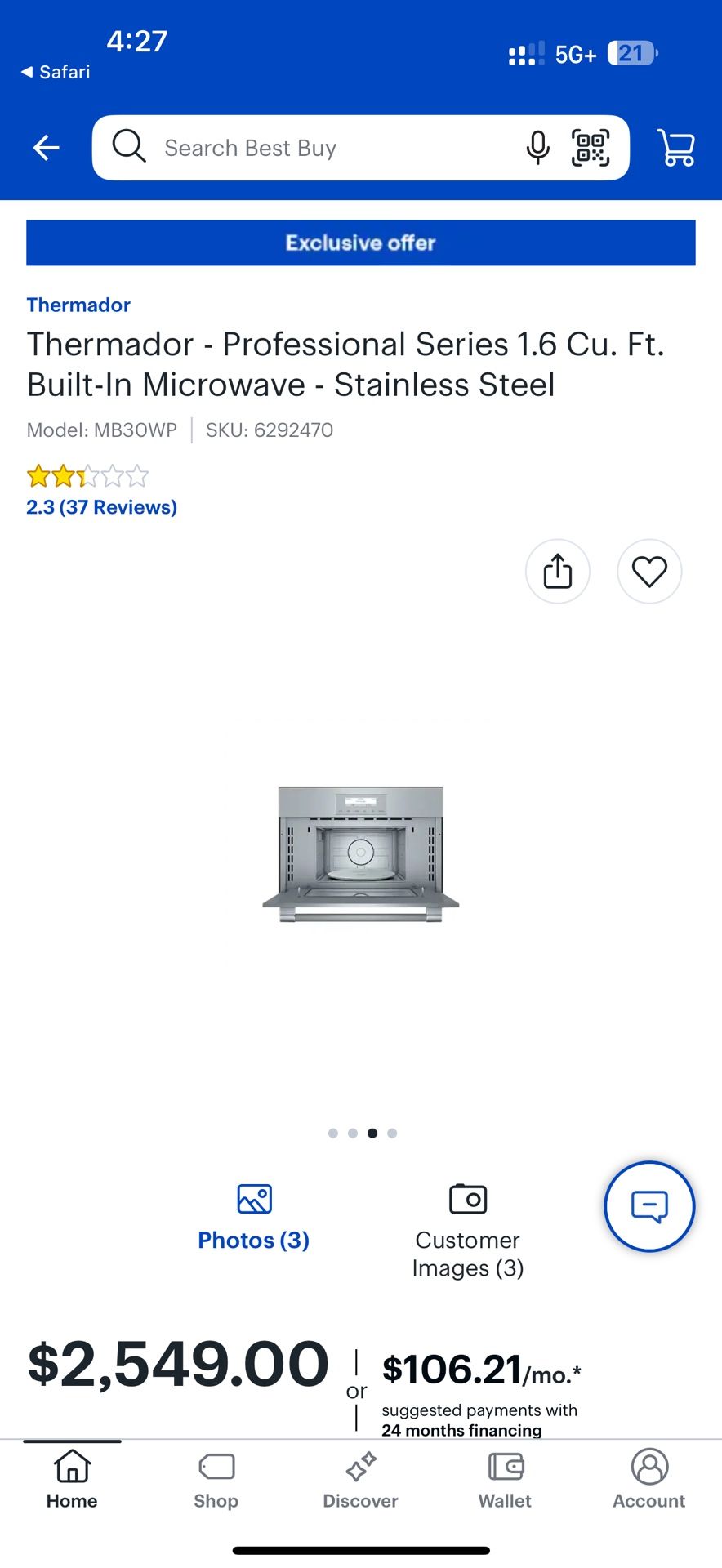722x1568 pixels.
Task: Go back with the arrow icon
Action: coord(46,147)
